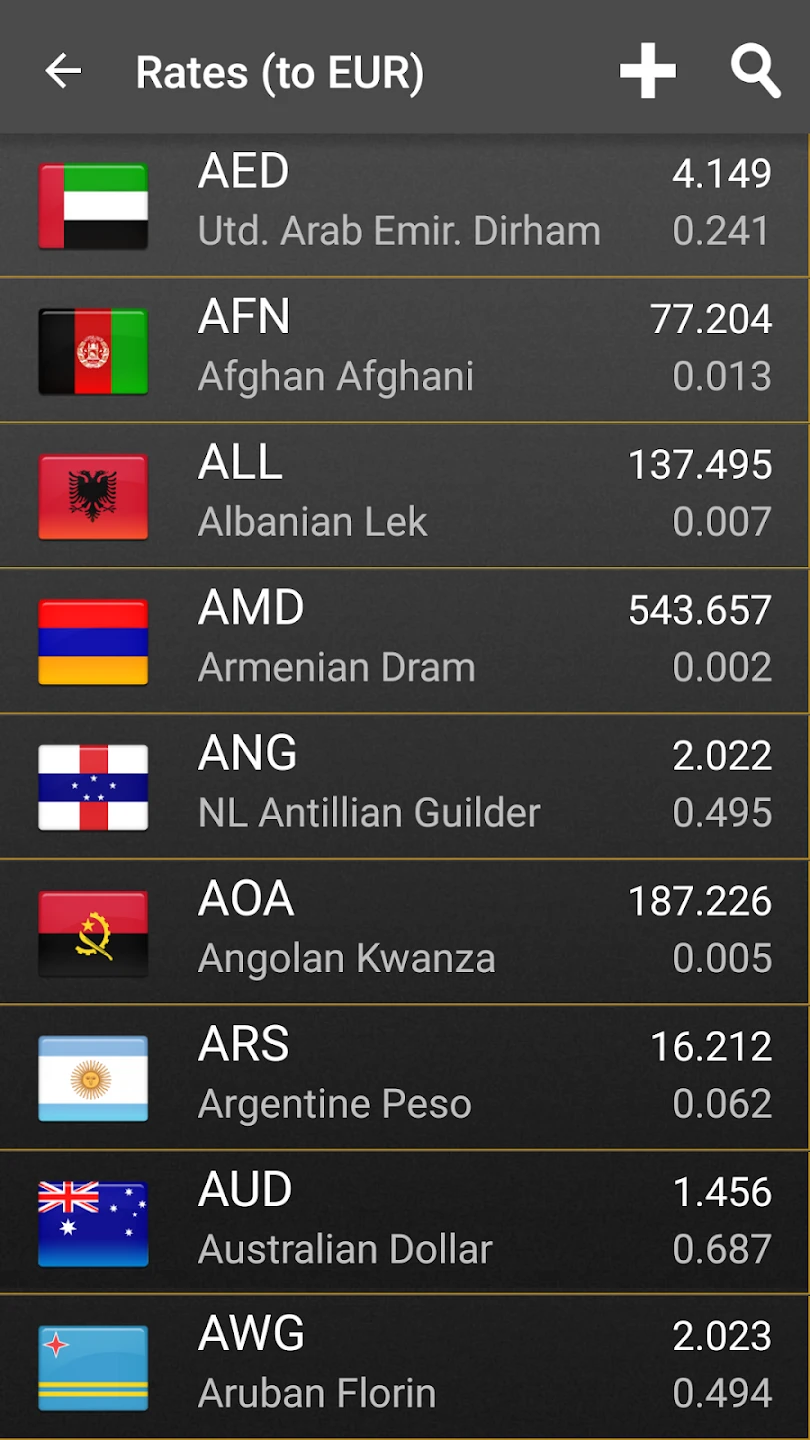Choose the ALL Albanian Lek entry
The image size is (810, 1440).
point(404,495)
